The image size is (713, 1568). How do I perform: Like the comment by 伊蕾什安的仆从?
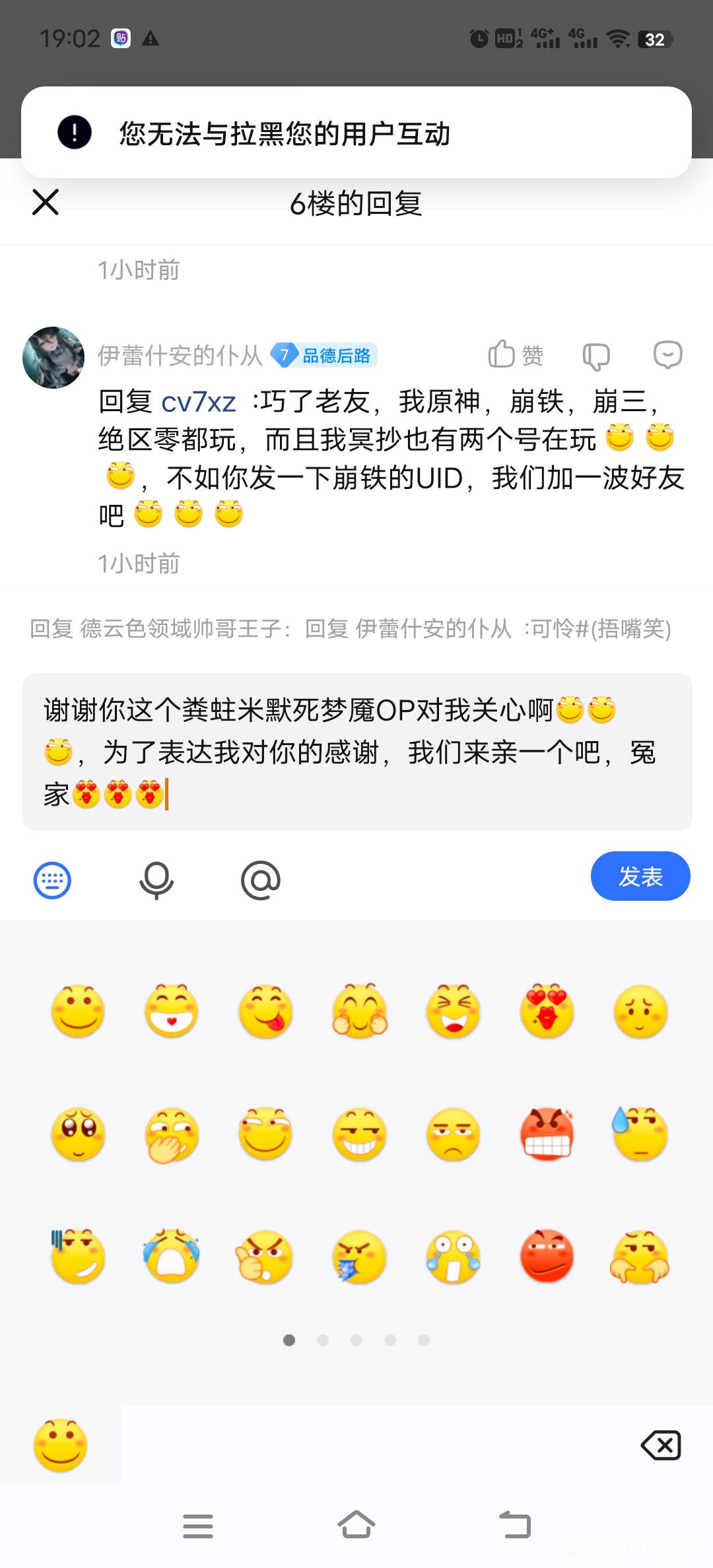coord(515,355)
